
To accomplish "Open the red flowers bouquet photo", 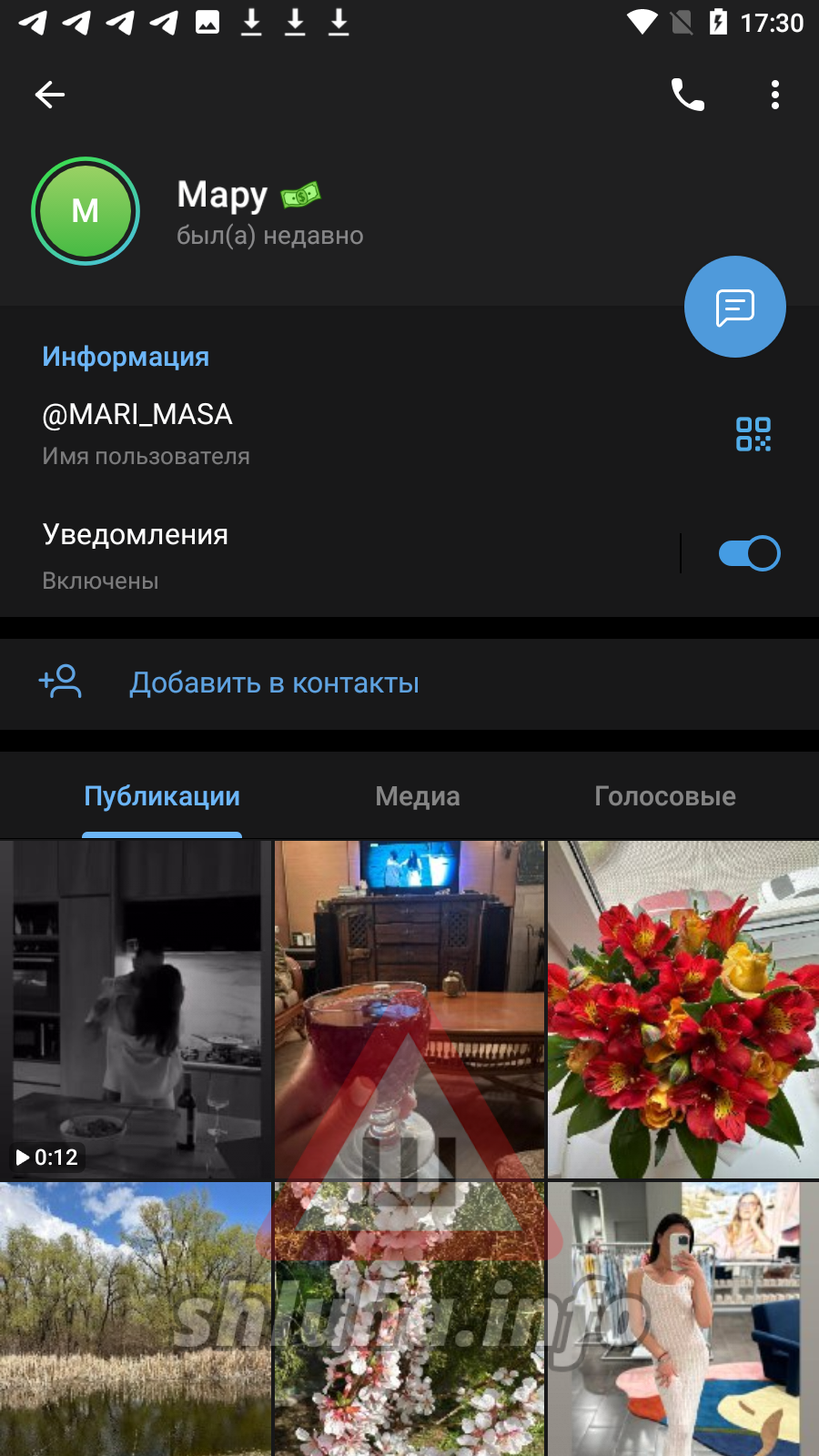I will [682, 1008].
